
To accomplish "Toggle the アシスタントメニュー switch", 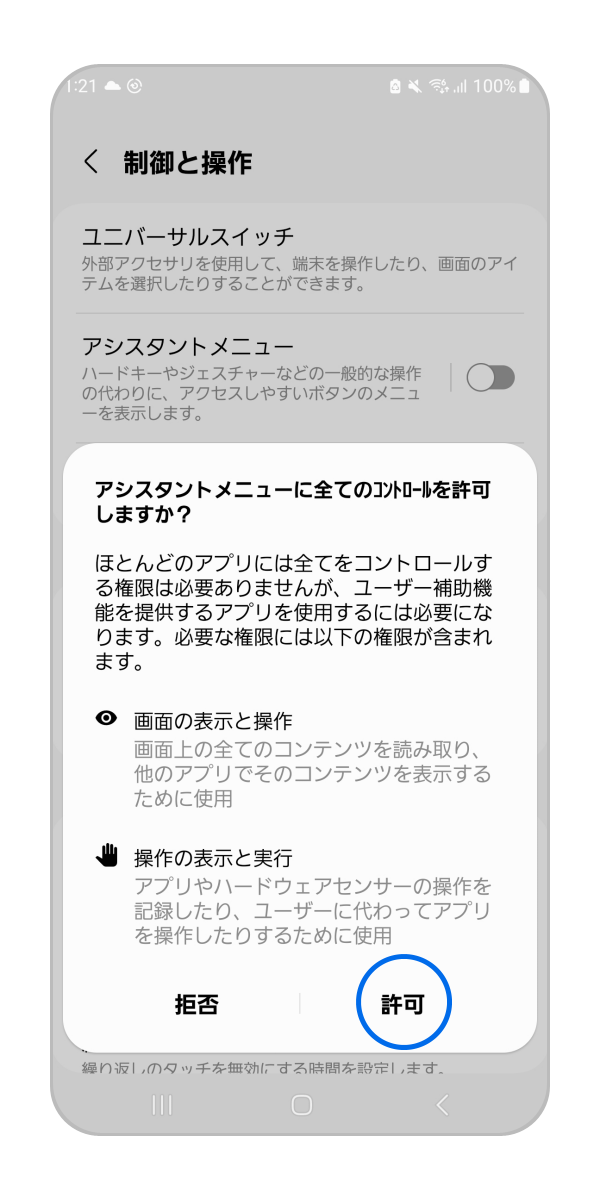I will [491, 377].
